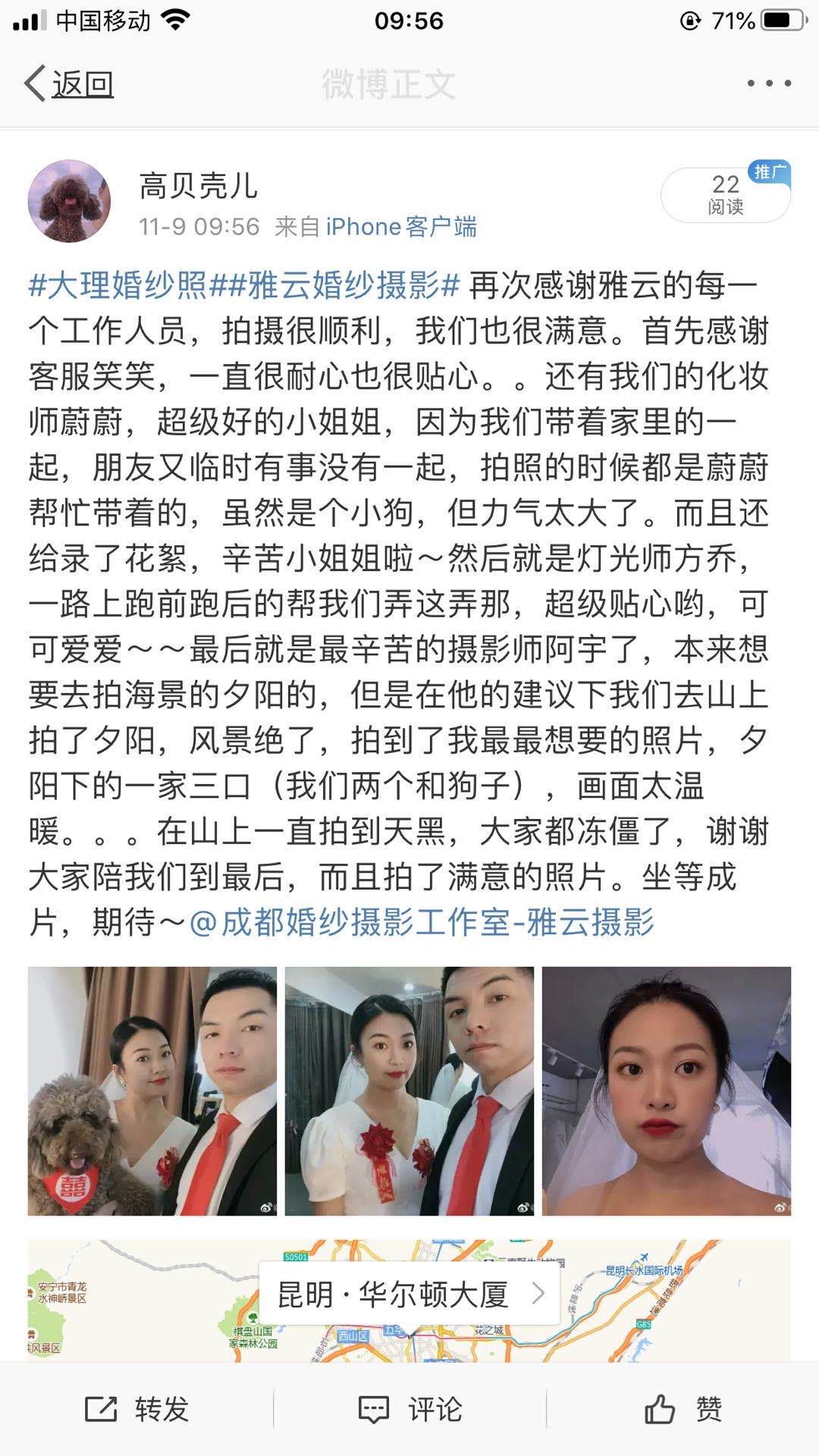Comment on the post with 评论
The width and height of the screenshot is (819, 1456).
(x=409, y=1410)
